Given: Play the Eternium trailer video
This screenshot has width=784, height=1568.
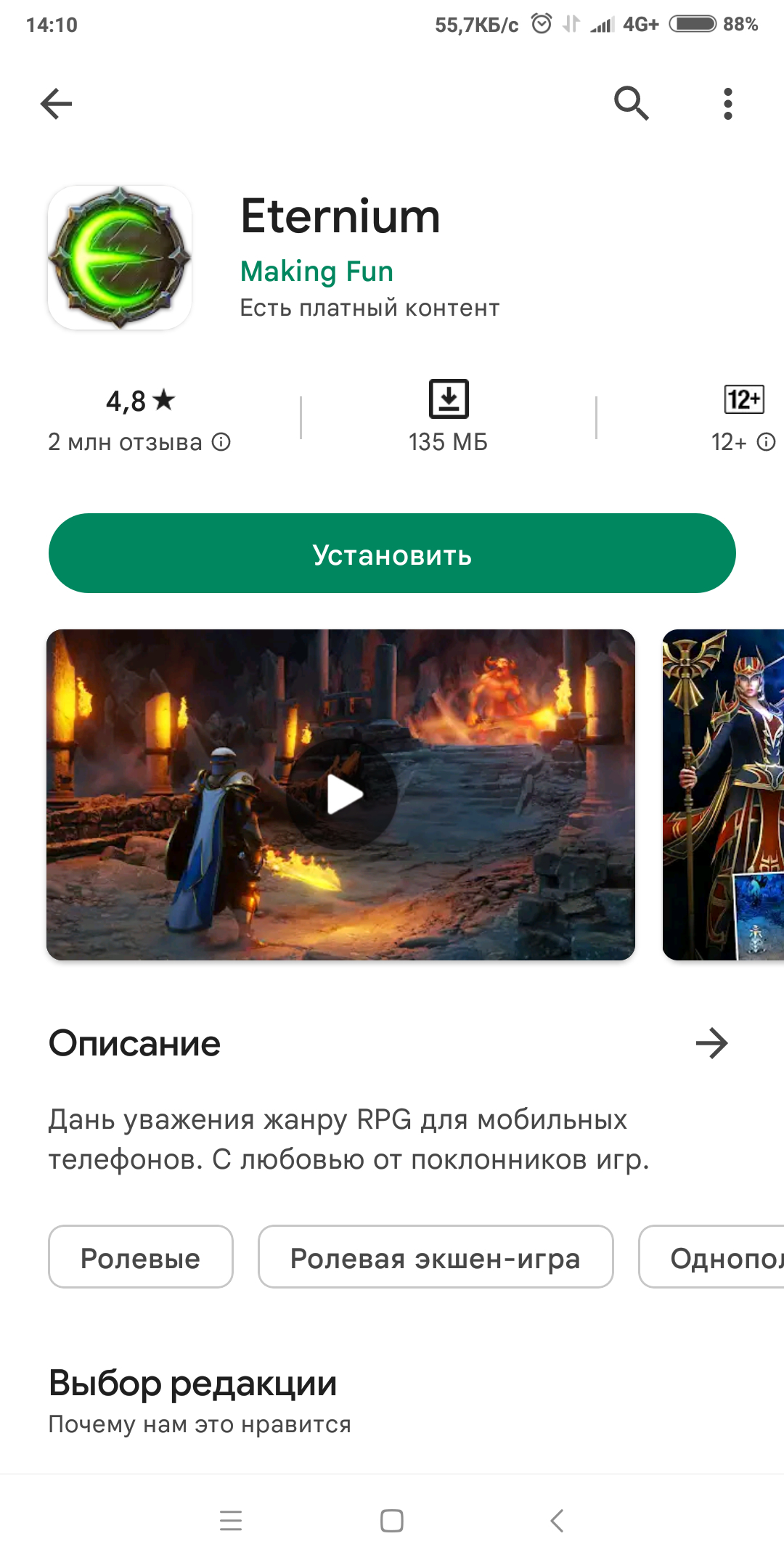Looking at the screenshot, I should point(342,795).
